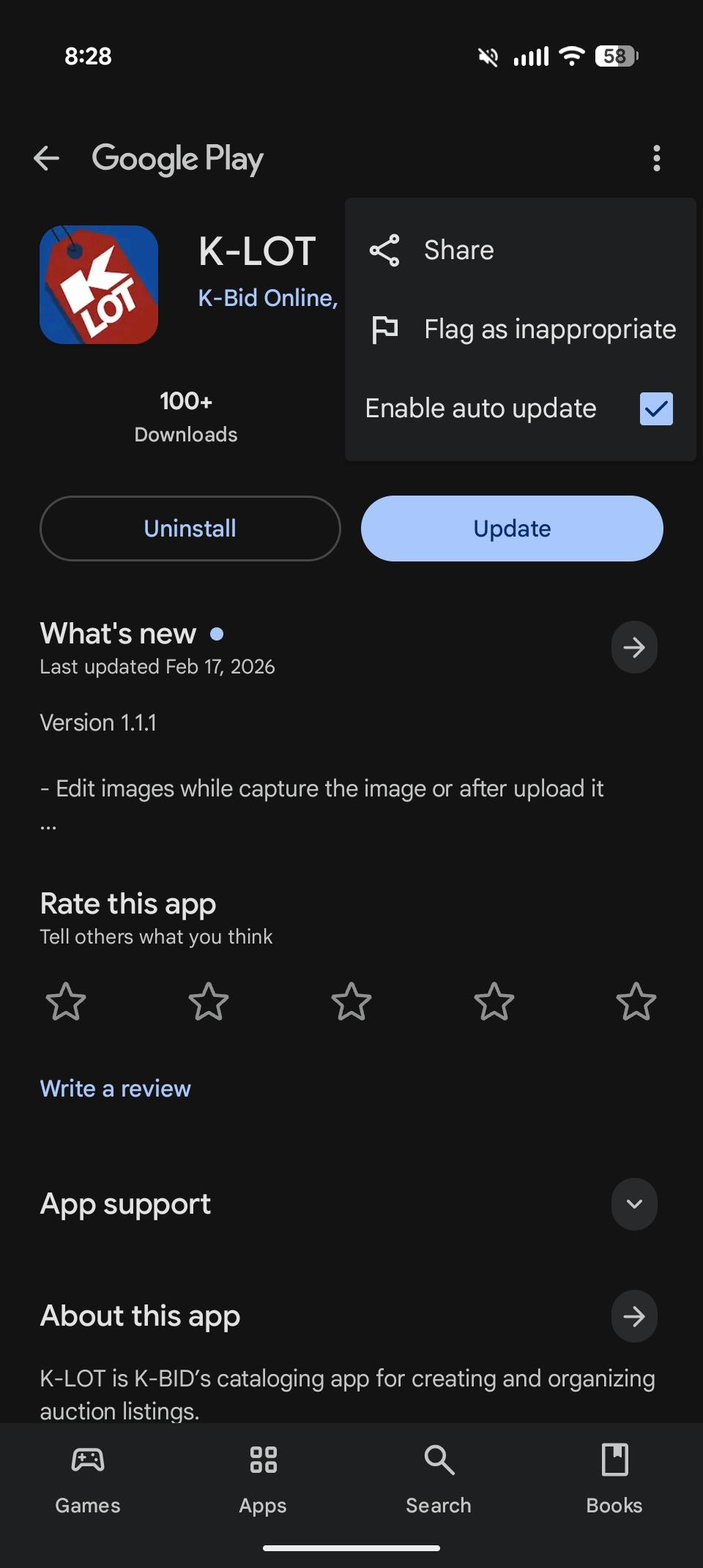Uninstall the K-LOT app
Image resolution: width=703 pixels, height=1568 pixels.
190,529
